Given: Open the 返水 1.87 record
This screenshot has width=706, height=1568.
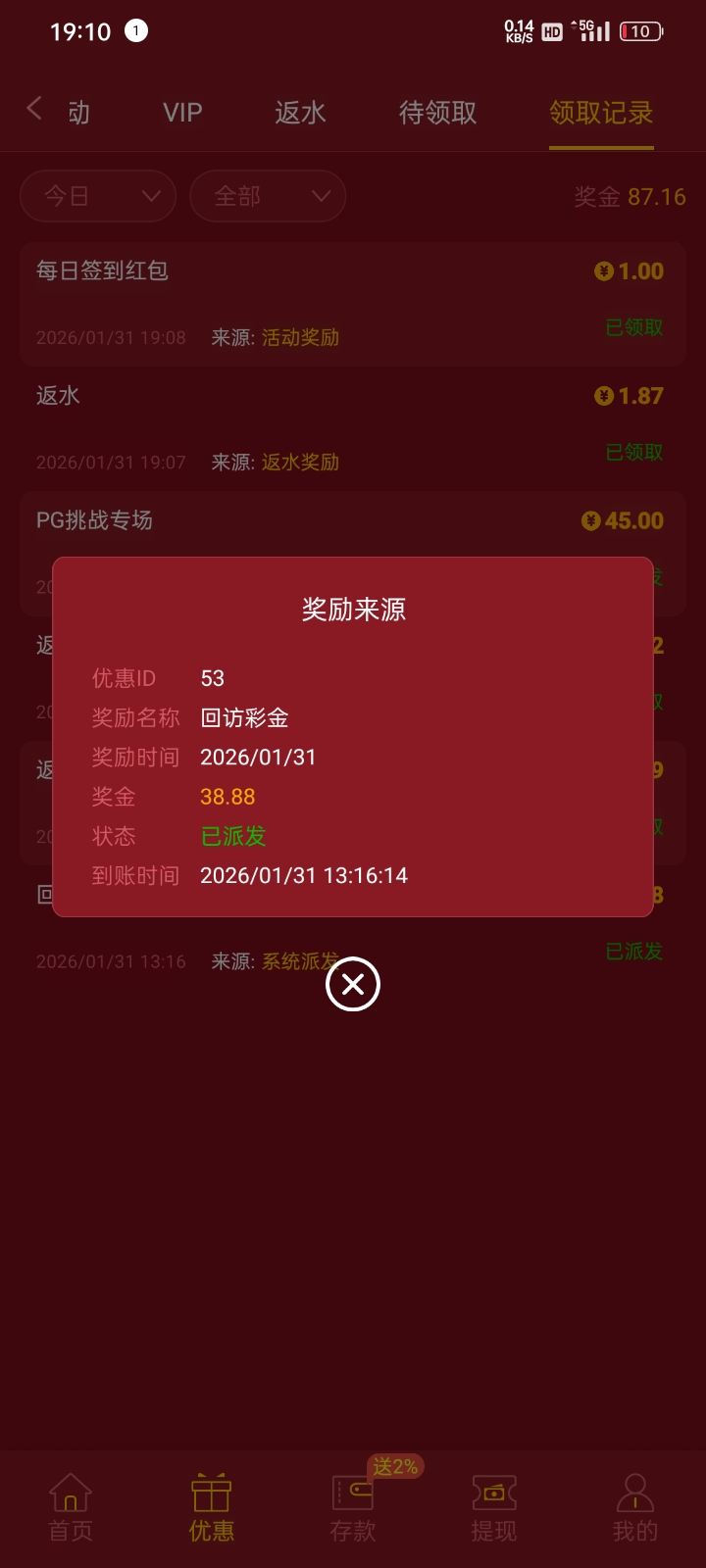Looking at the screenshot, I should 353,428.
